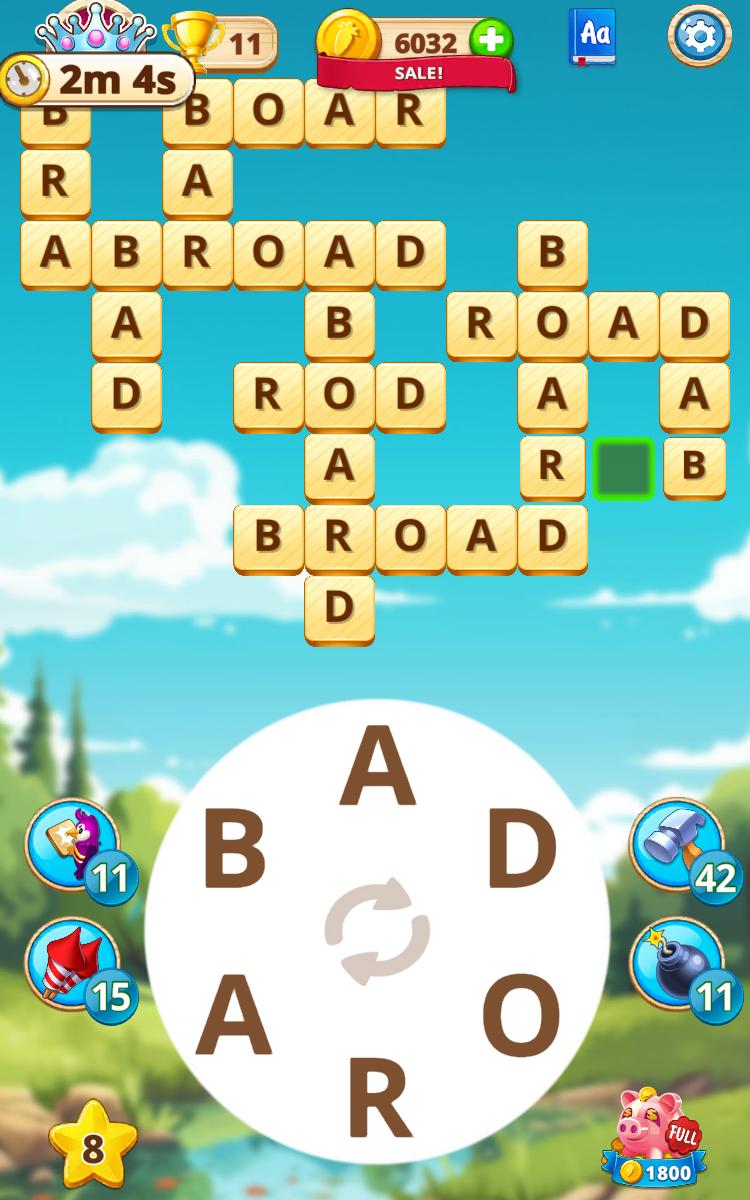Open the settings gear

point(700,36)
